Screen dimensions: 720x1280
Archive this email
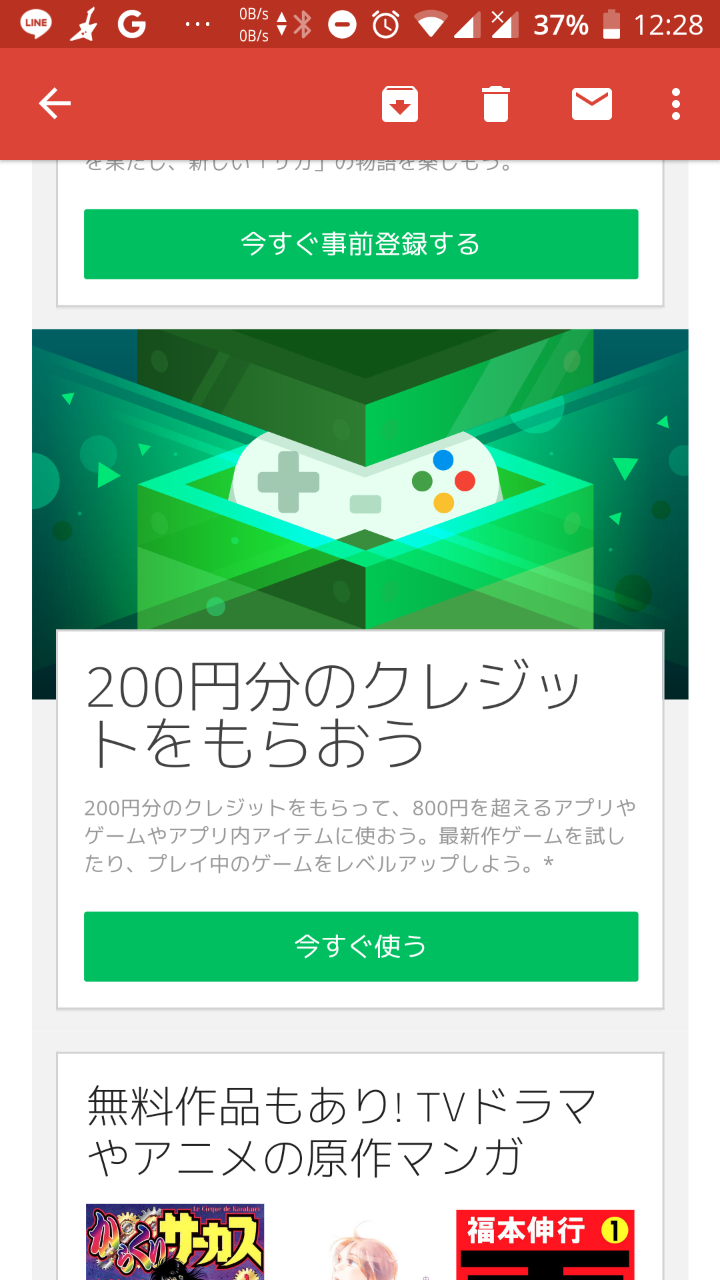click(x=400, y=104)
